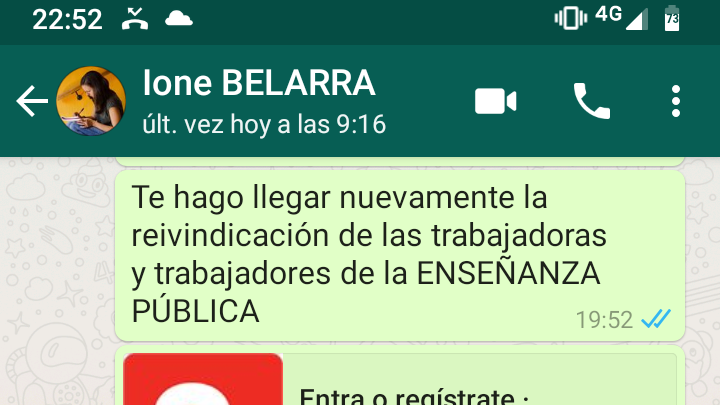Start a video call with Ione BELARRA
Viewport: 720px width, 405px height.
495,101
